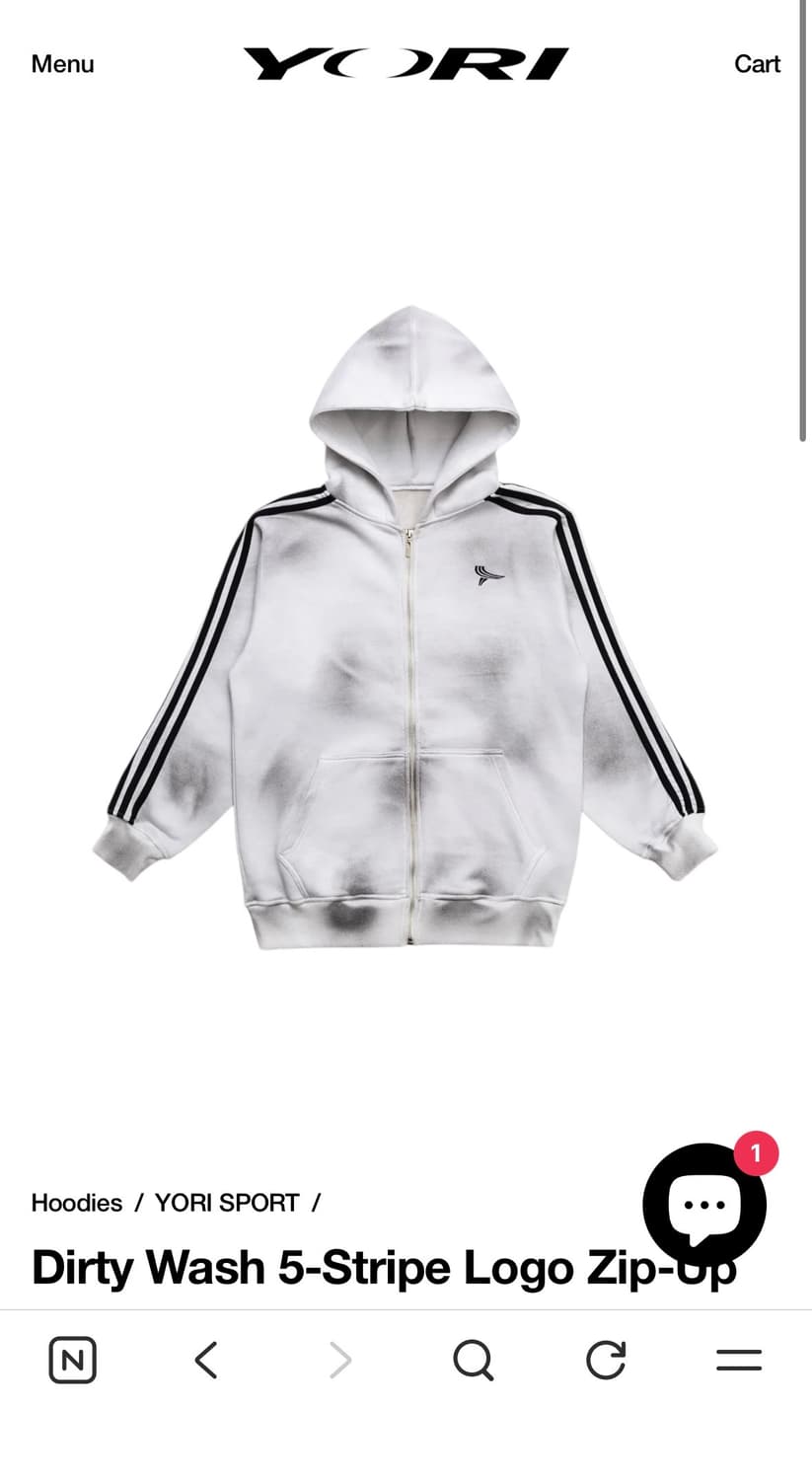
Task: Open the site Menu
Action: [x=62, y=64]
